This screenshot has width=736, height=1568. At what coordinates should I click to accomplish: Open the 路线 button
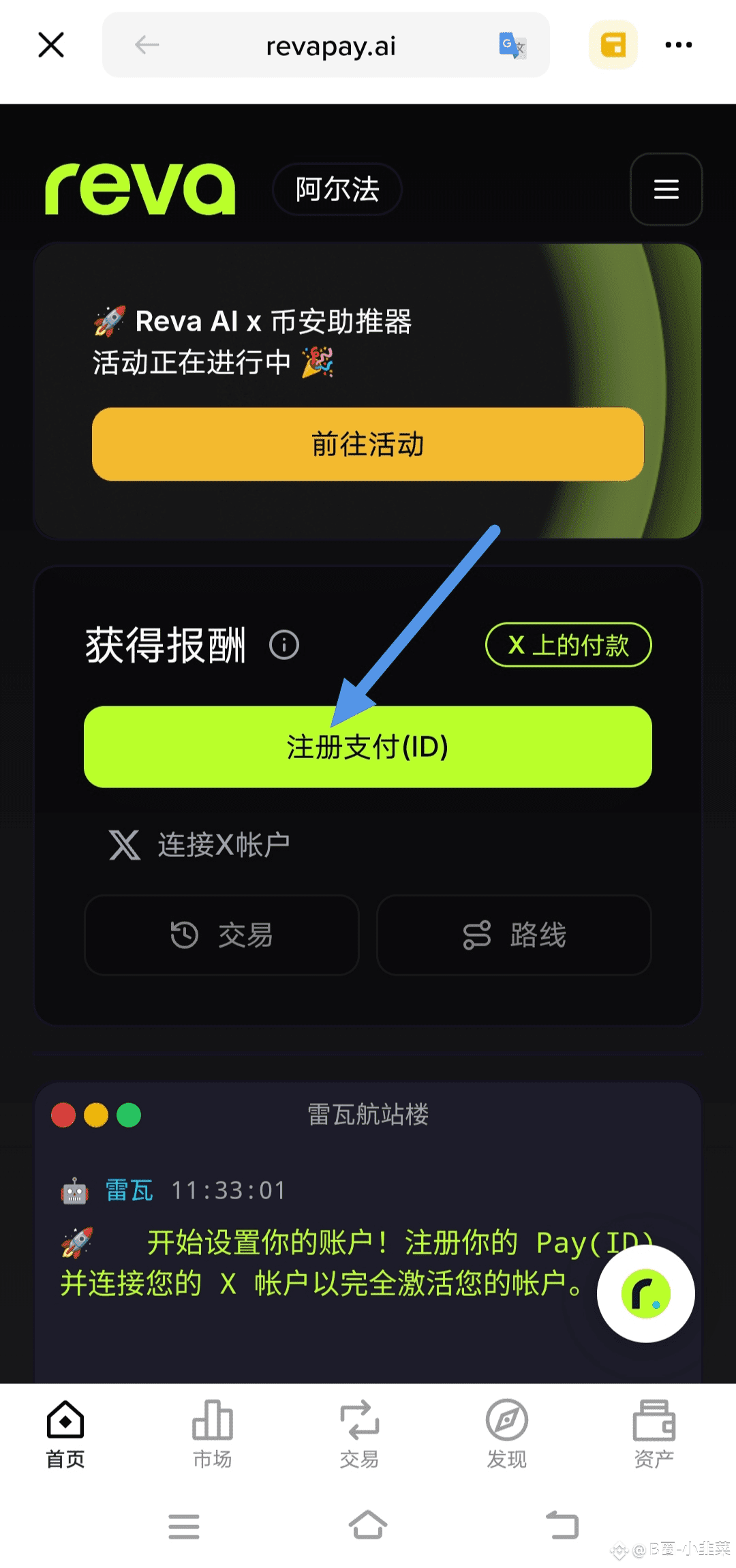point(515,935)
